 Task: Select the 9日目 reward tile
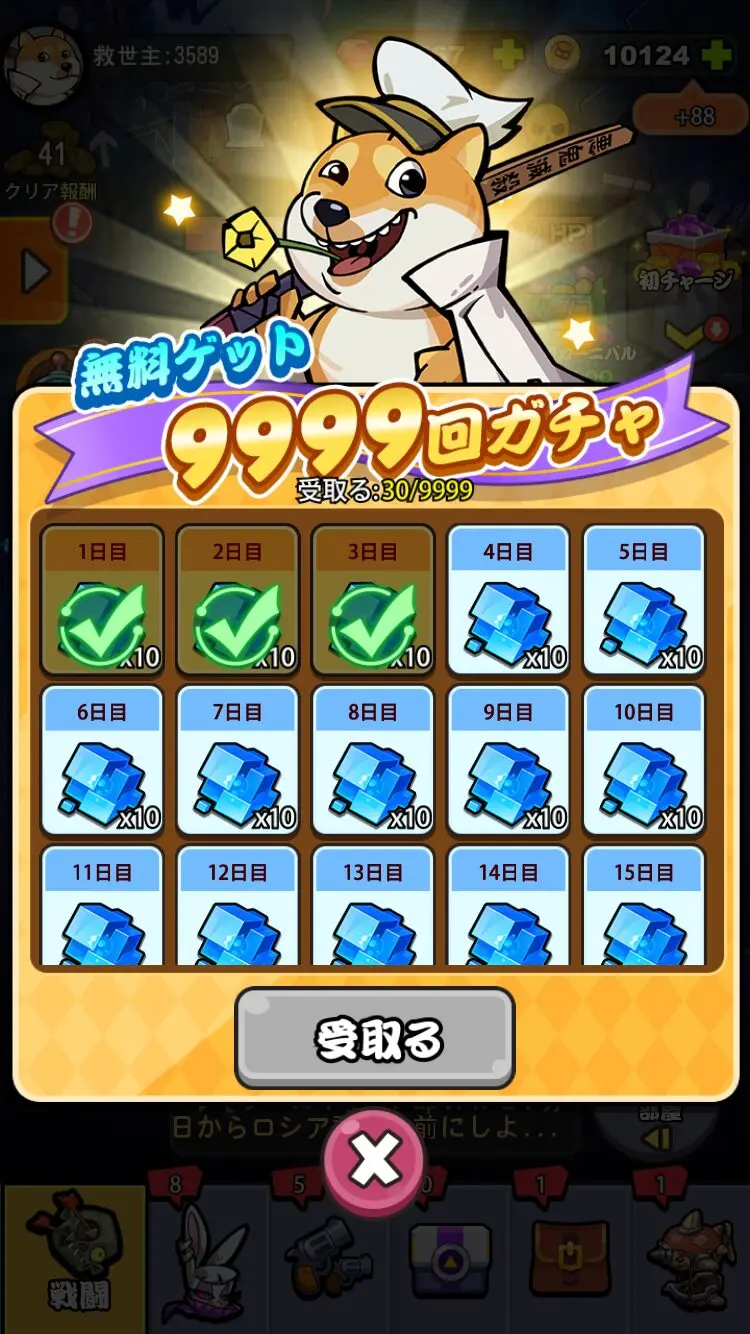tap(508, 760)
